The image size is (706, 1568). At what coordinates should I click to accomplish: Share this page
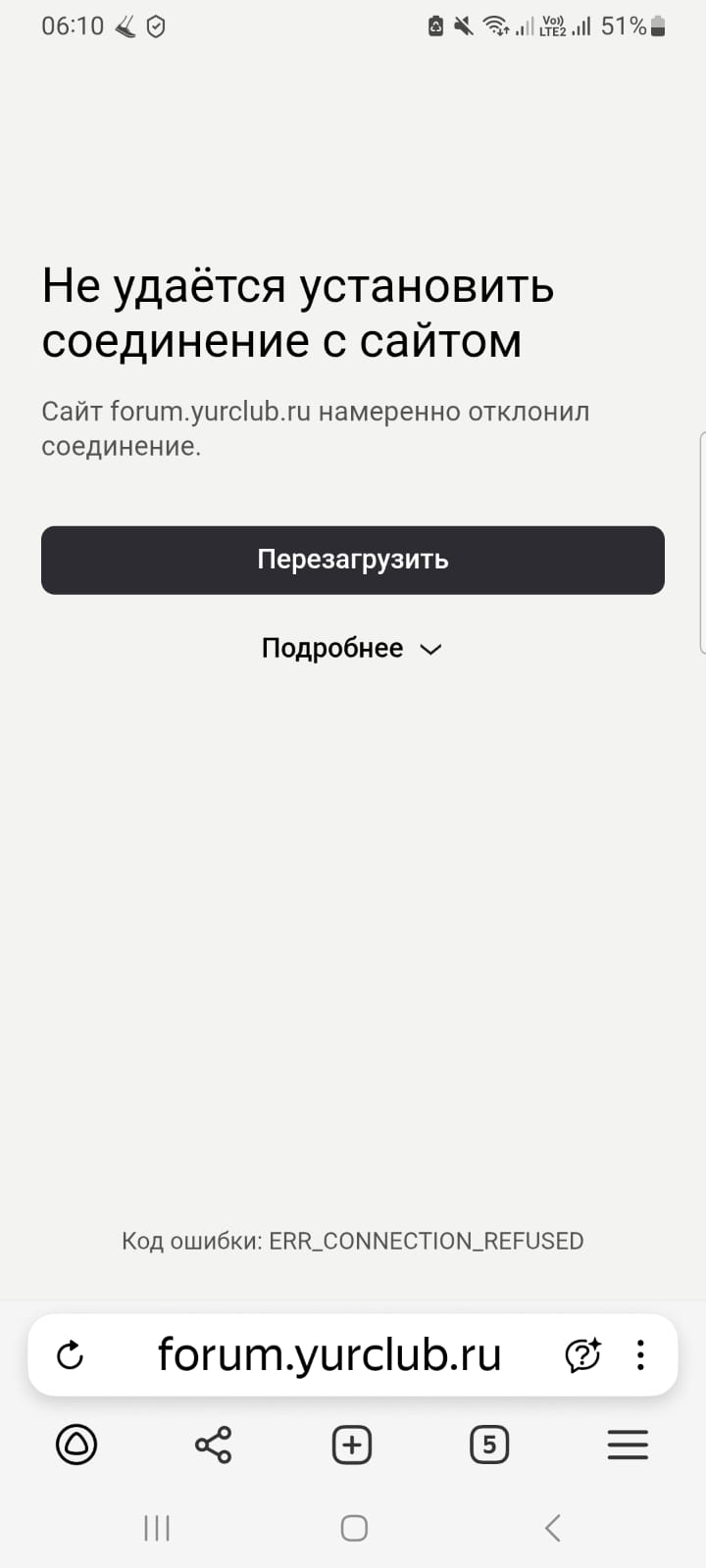coord(214,1445)
